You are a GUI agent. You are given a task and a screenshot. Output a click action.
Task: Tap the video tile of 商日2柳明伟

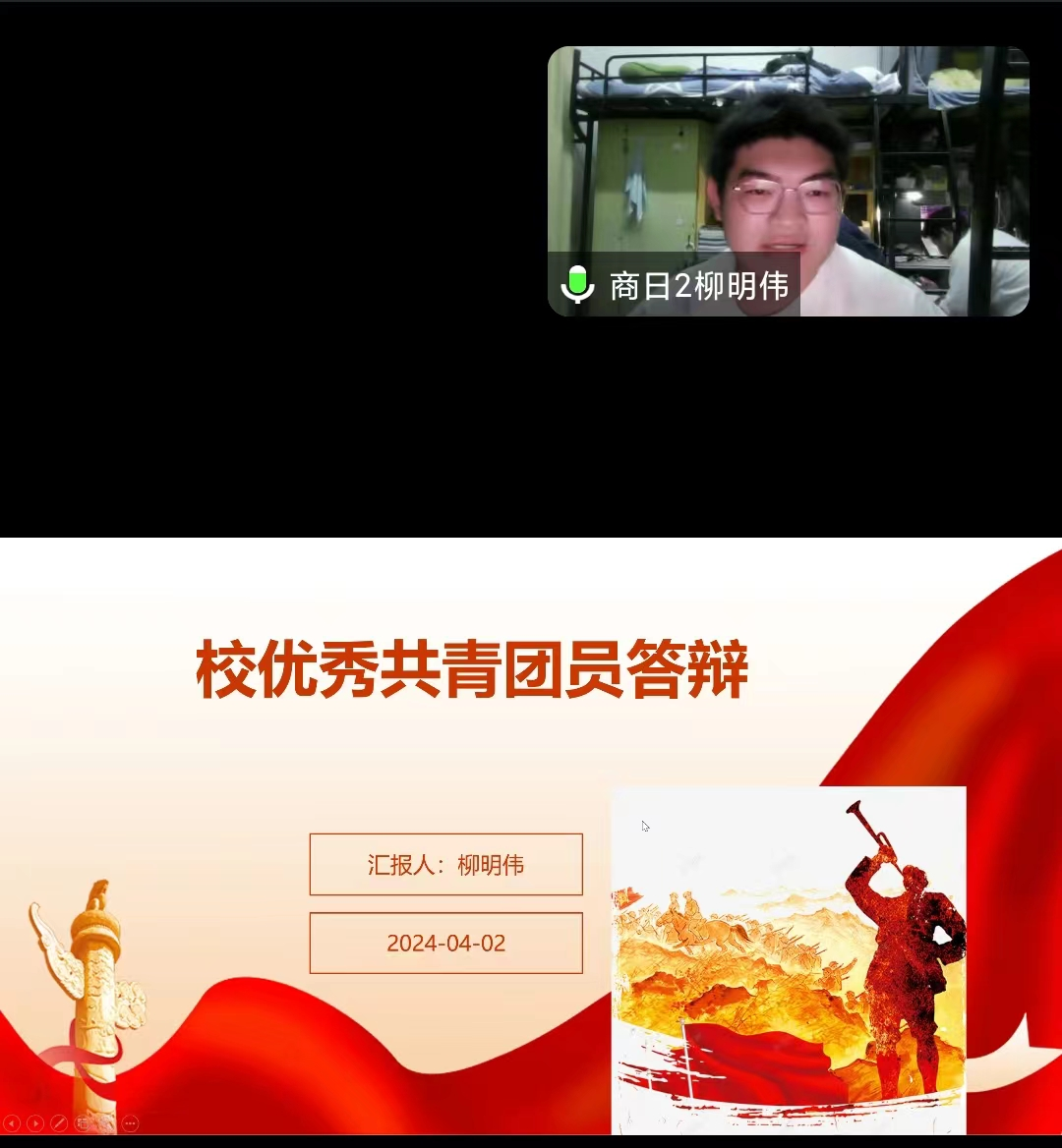tap(788, 181)
